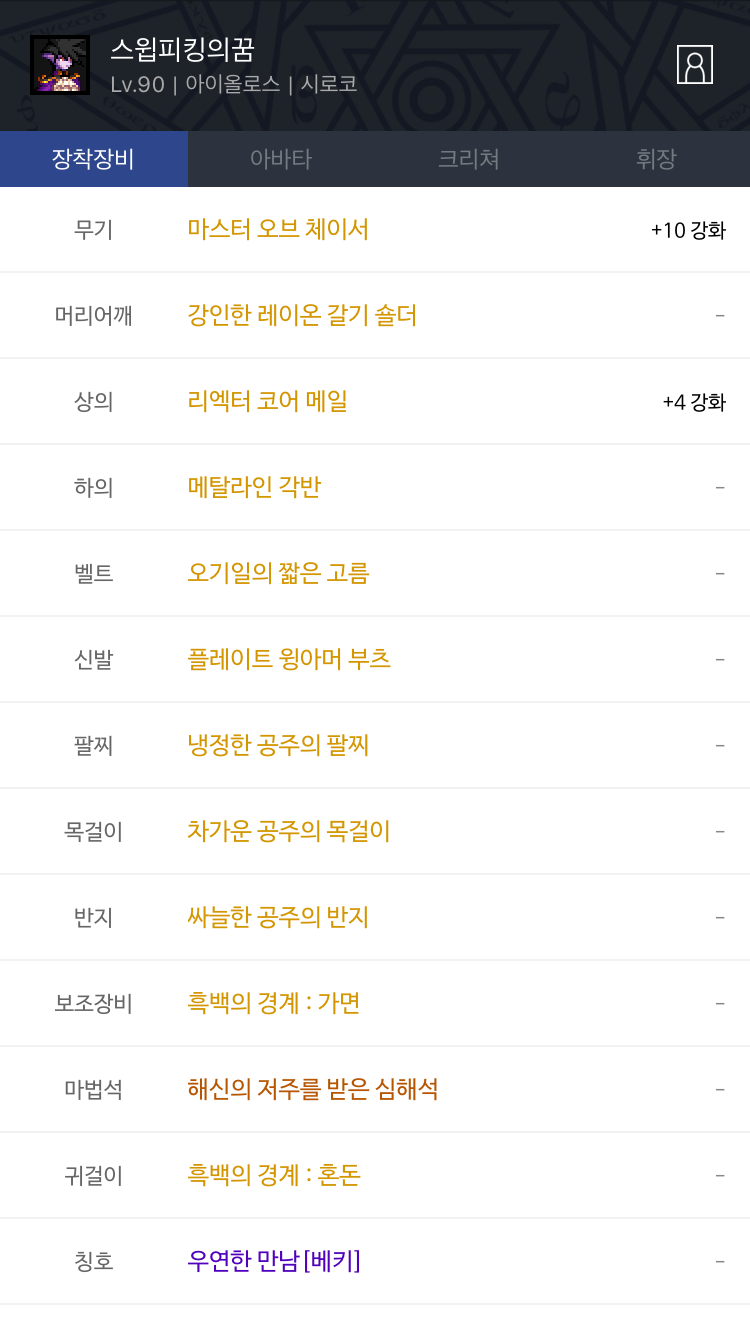This screenshot has width=750, height=1334.
Task: Select the 장착장비 tab
Action: (x=94, y=159)
